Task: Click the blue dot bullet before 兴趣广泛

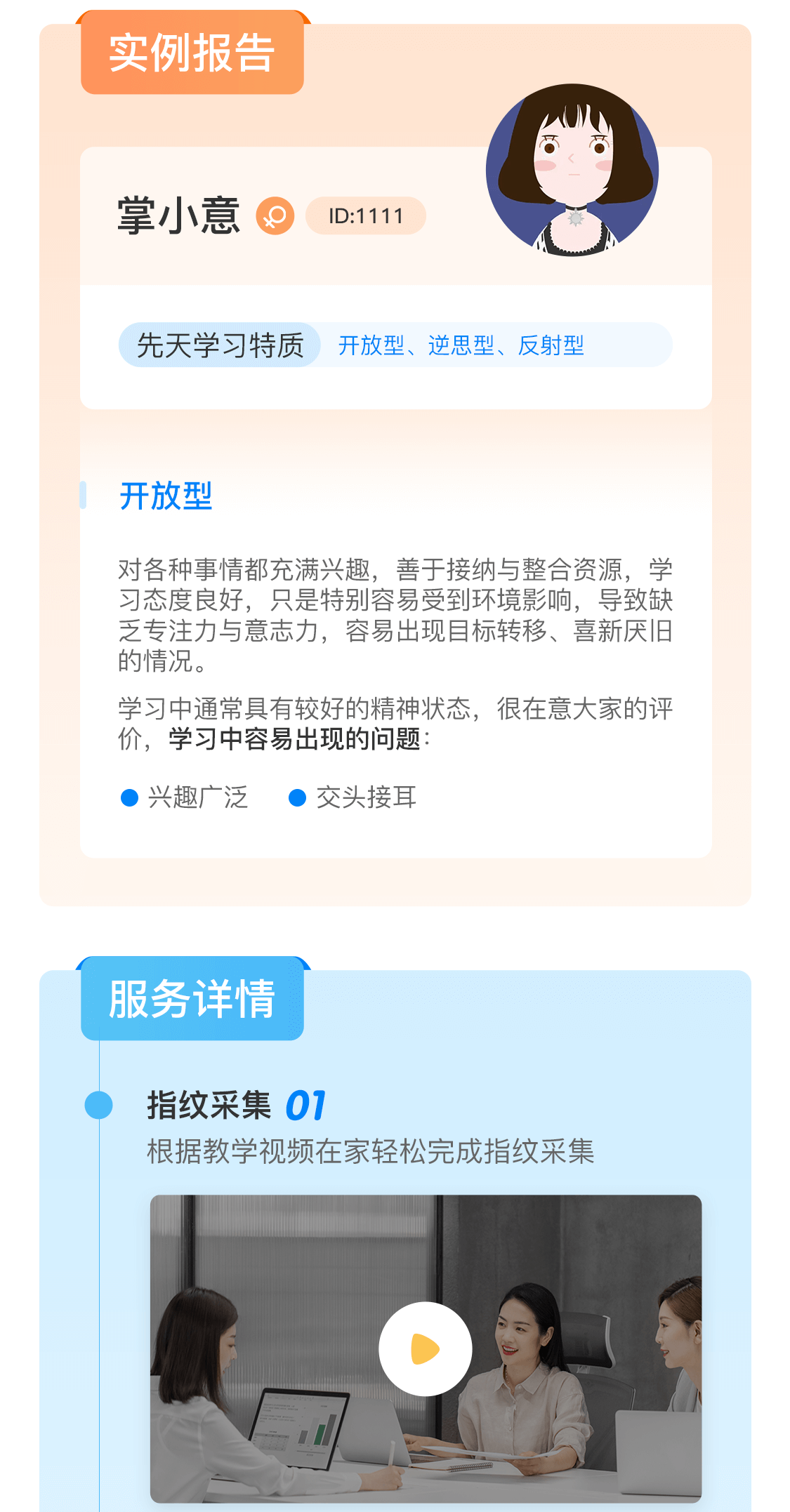Action: pyautogui.click(x=130, y=798)
